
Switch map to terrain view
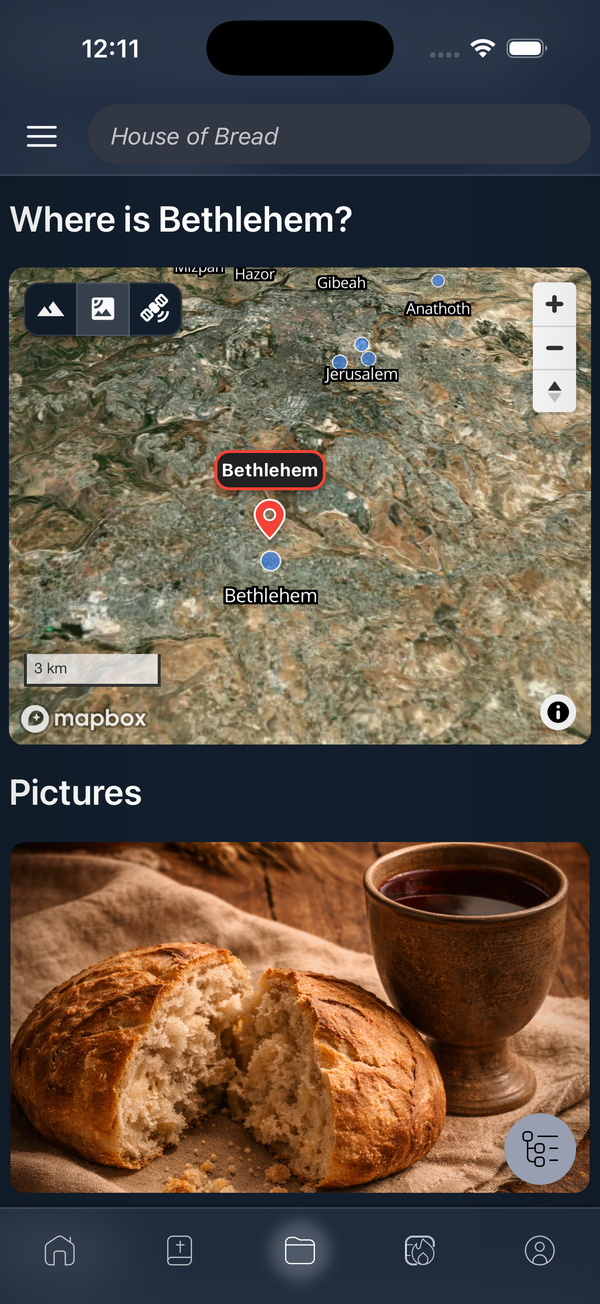(x=51, y=309)
